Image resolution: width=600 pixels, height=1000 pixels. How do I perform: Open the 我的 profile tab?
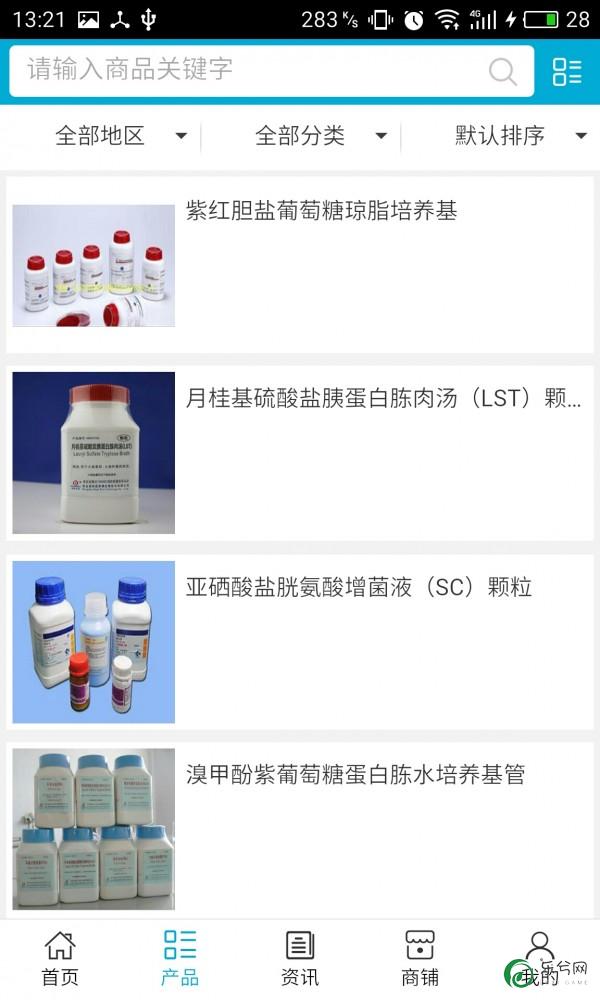click(540, 958)
